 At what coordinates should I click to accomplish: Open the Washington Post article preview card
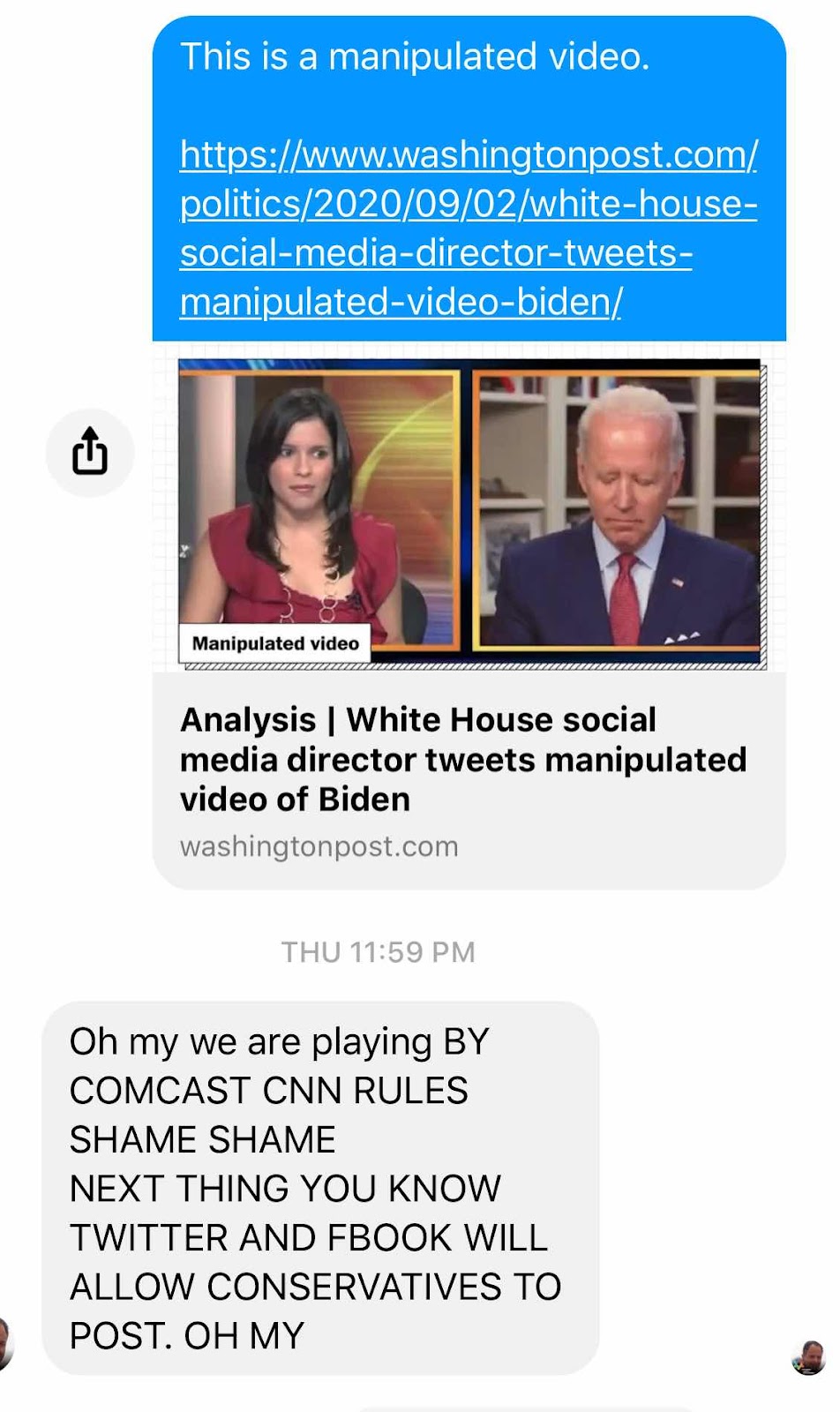pos(468,759)
